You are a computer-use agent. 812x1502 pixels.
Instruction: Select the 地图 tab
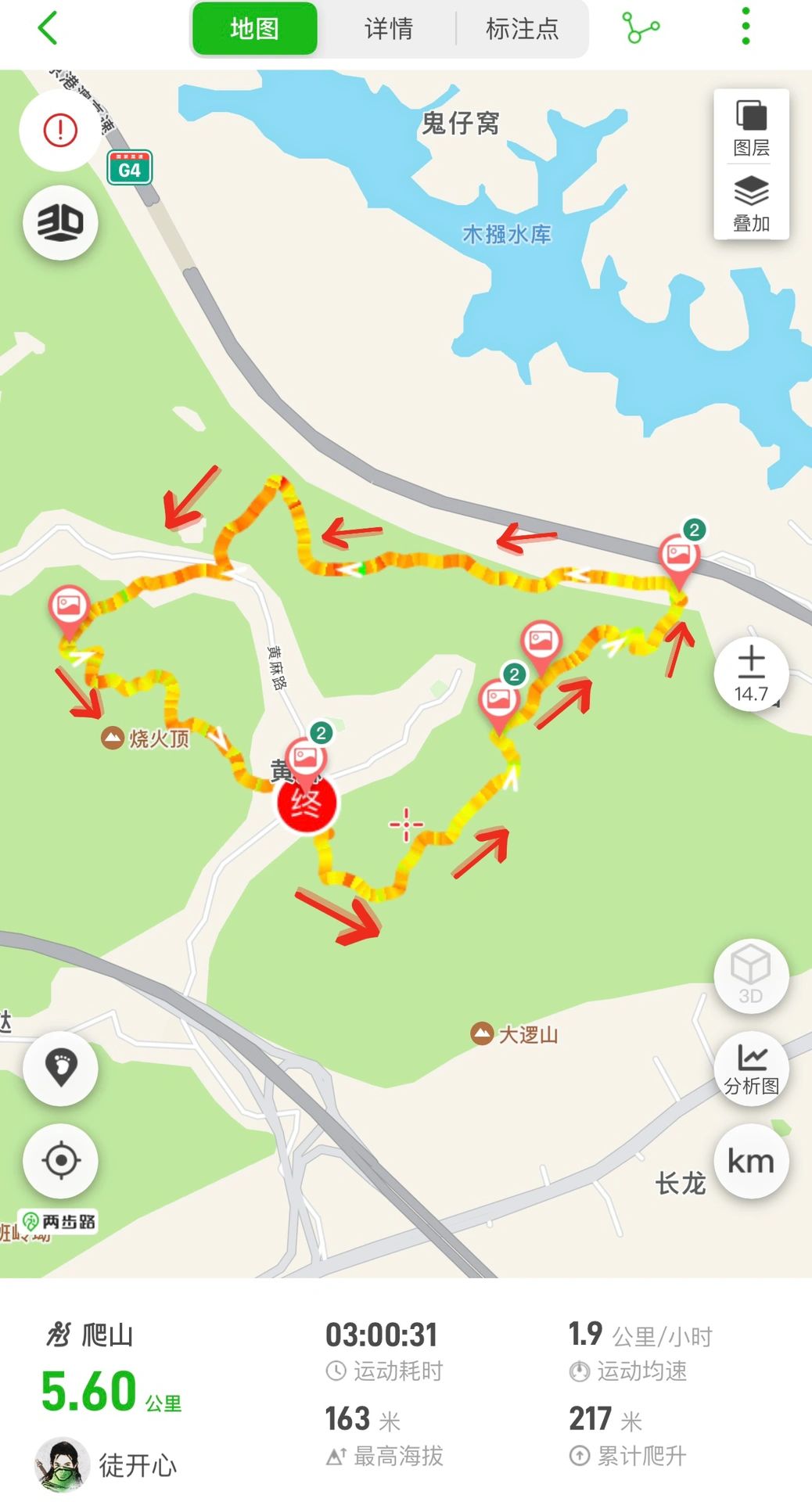click(255, 29)
